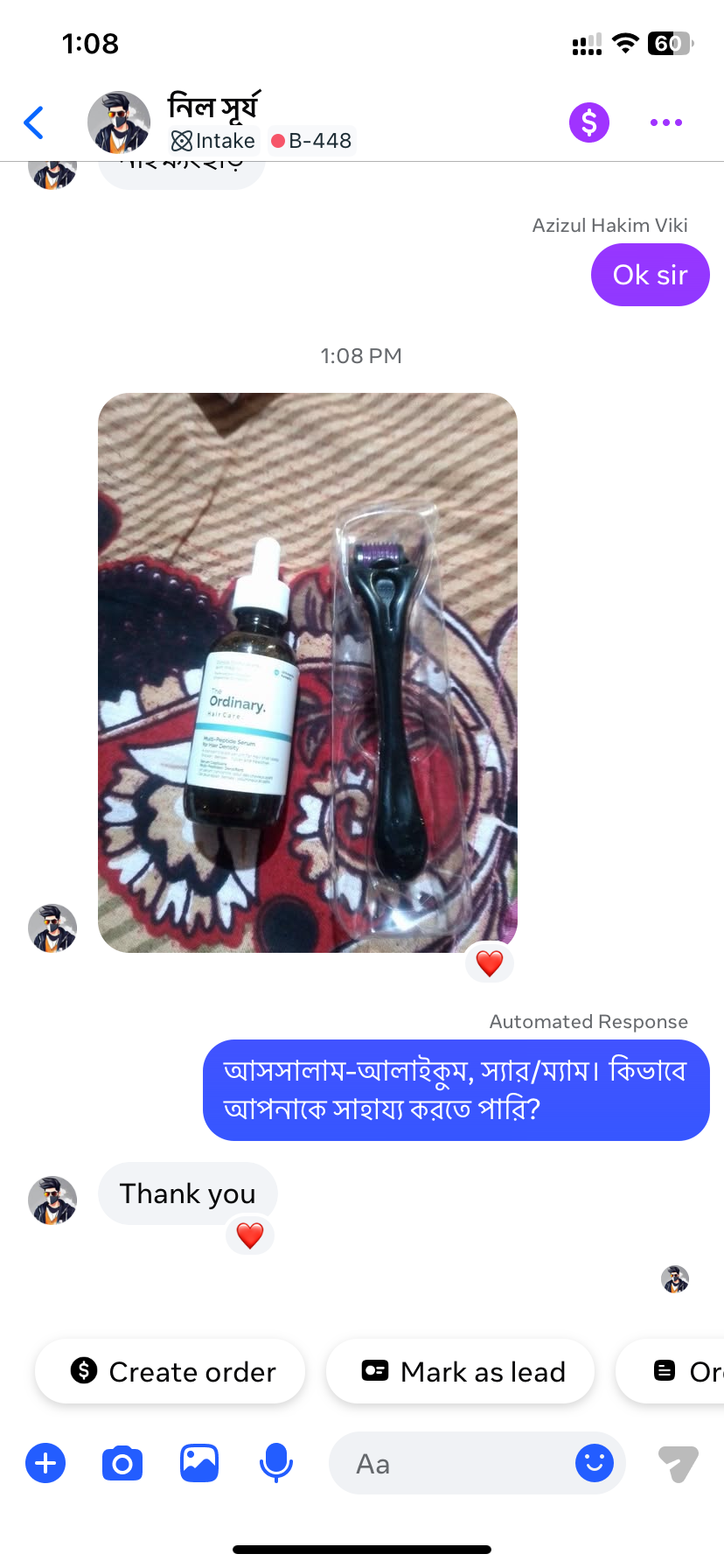Viewport: 724px width, 1568px height.
Task: Open the photo gallery picker
Action: click(x=199, y=1463)
